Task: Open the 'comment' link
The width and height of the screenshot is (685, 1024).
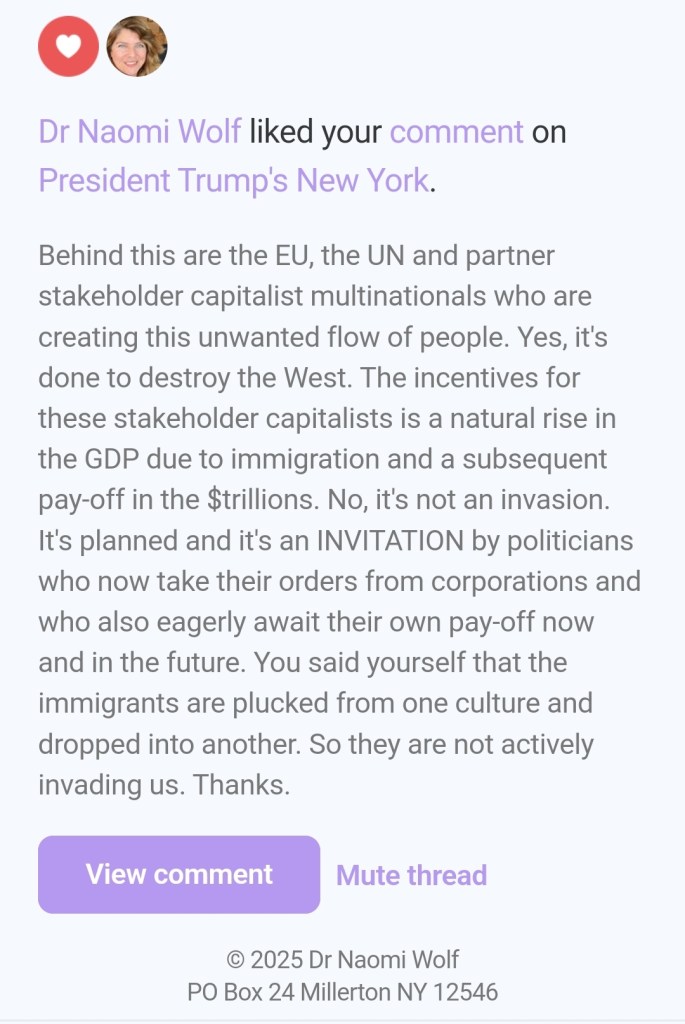Action: (x=456, y=132)
